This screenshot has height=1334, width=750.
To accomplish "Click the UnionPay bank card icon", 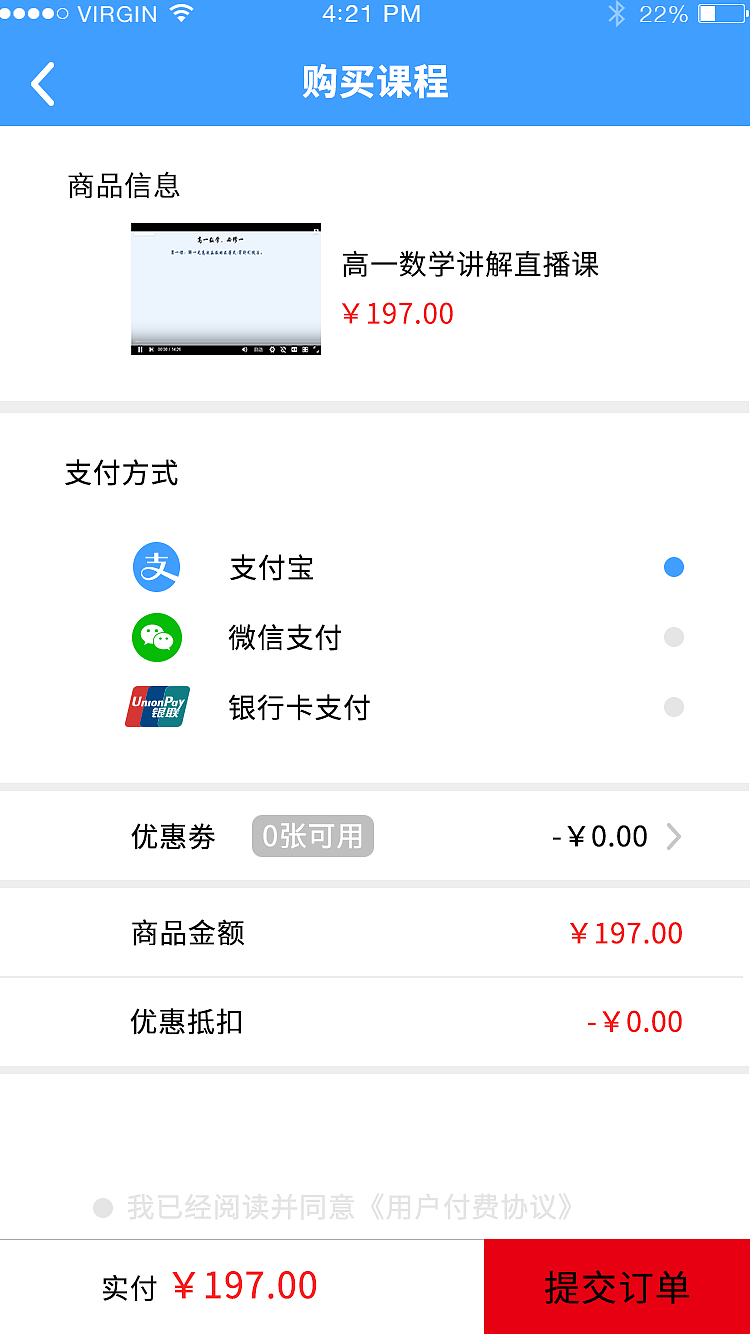I will click(x=157, y=707).
